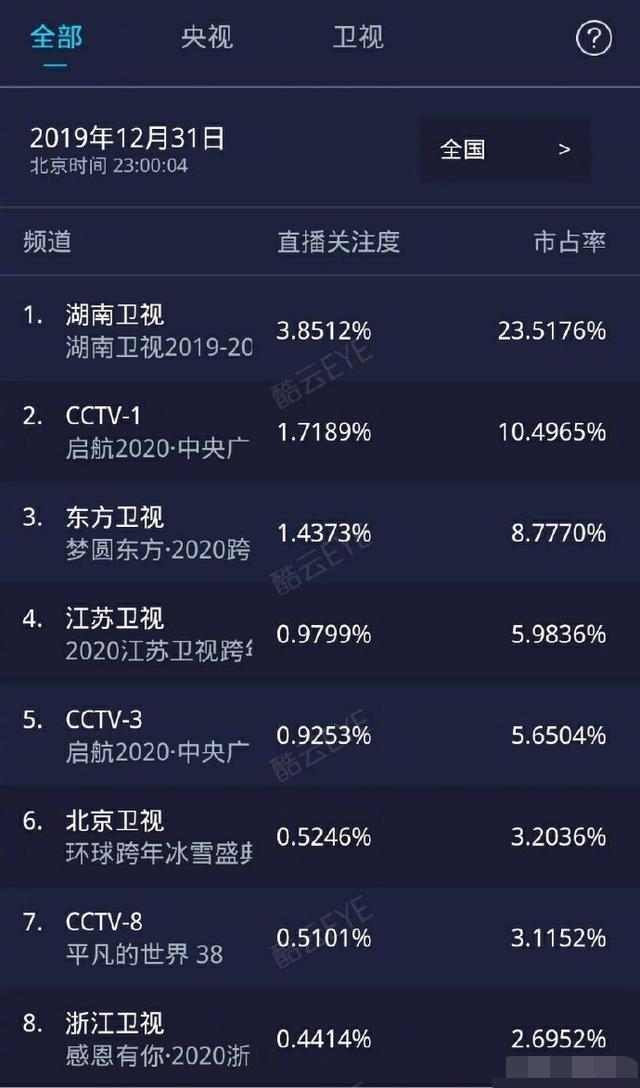This screenshot has width=640, height=1088.
Task: Switch to the 央视 tab
Action: pos(207,37)
